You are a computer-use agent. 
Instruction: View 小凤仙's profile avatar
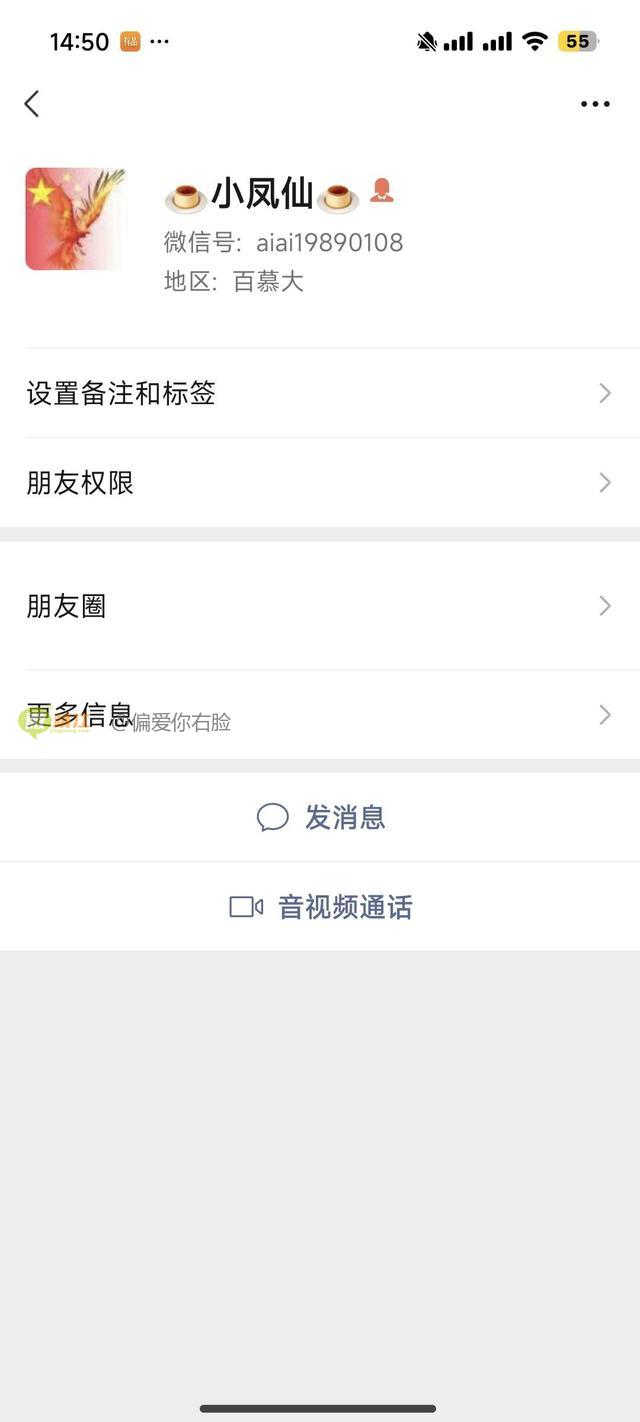[76, 219]
